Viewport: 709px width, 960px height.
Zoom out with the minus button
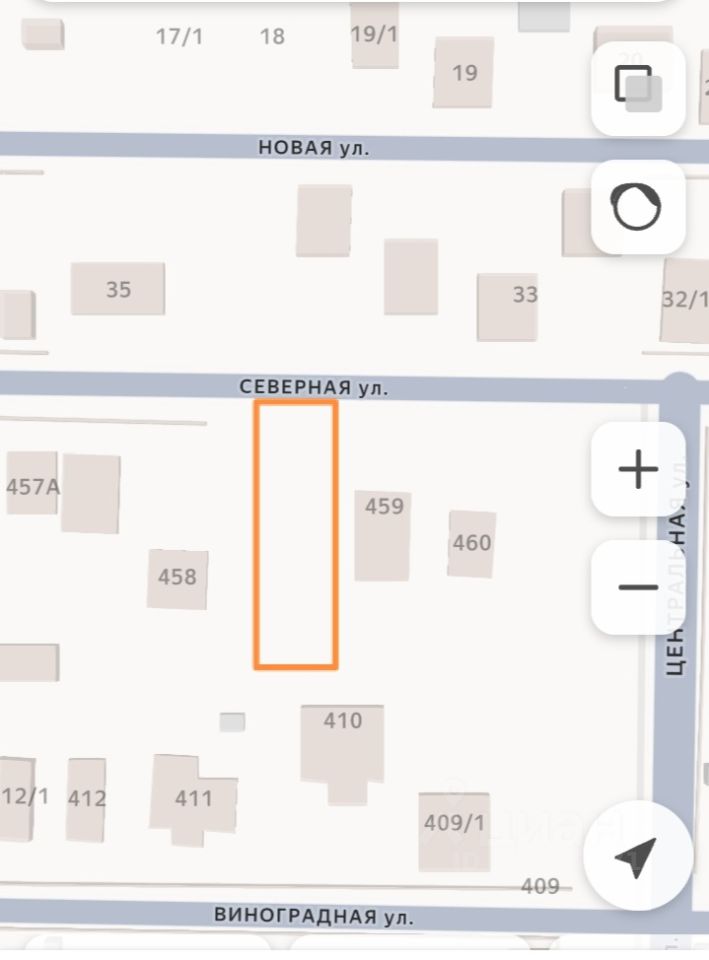tap(638, 587)
